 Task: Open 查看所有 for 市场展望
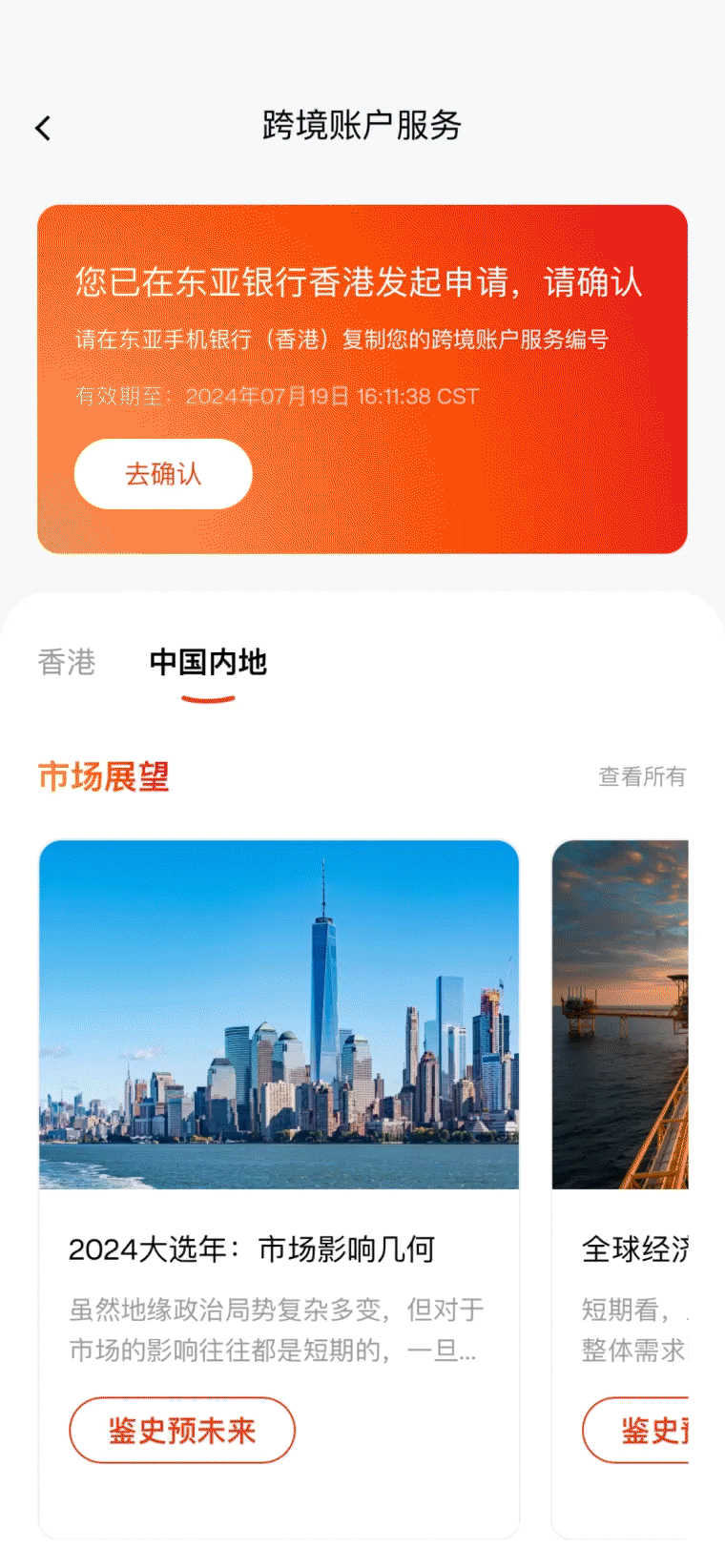coord(641,776)
